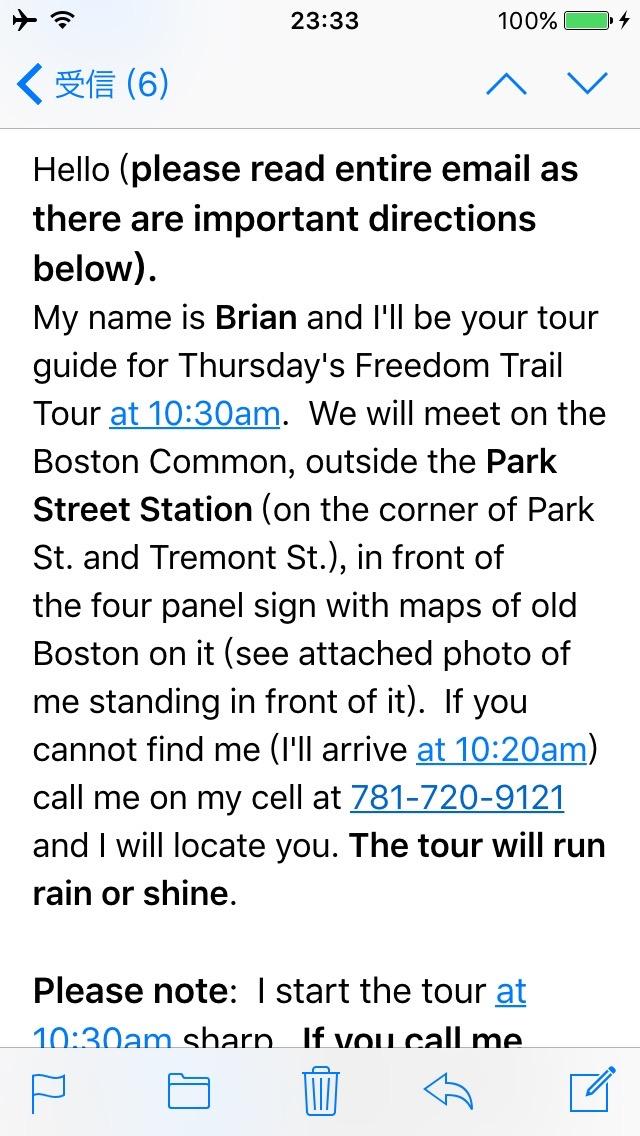Compose a new email

(x=592, y=1088)
